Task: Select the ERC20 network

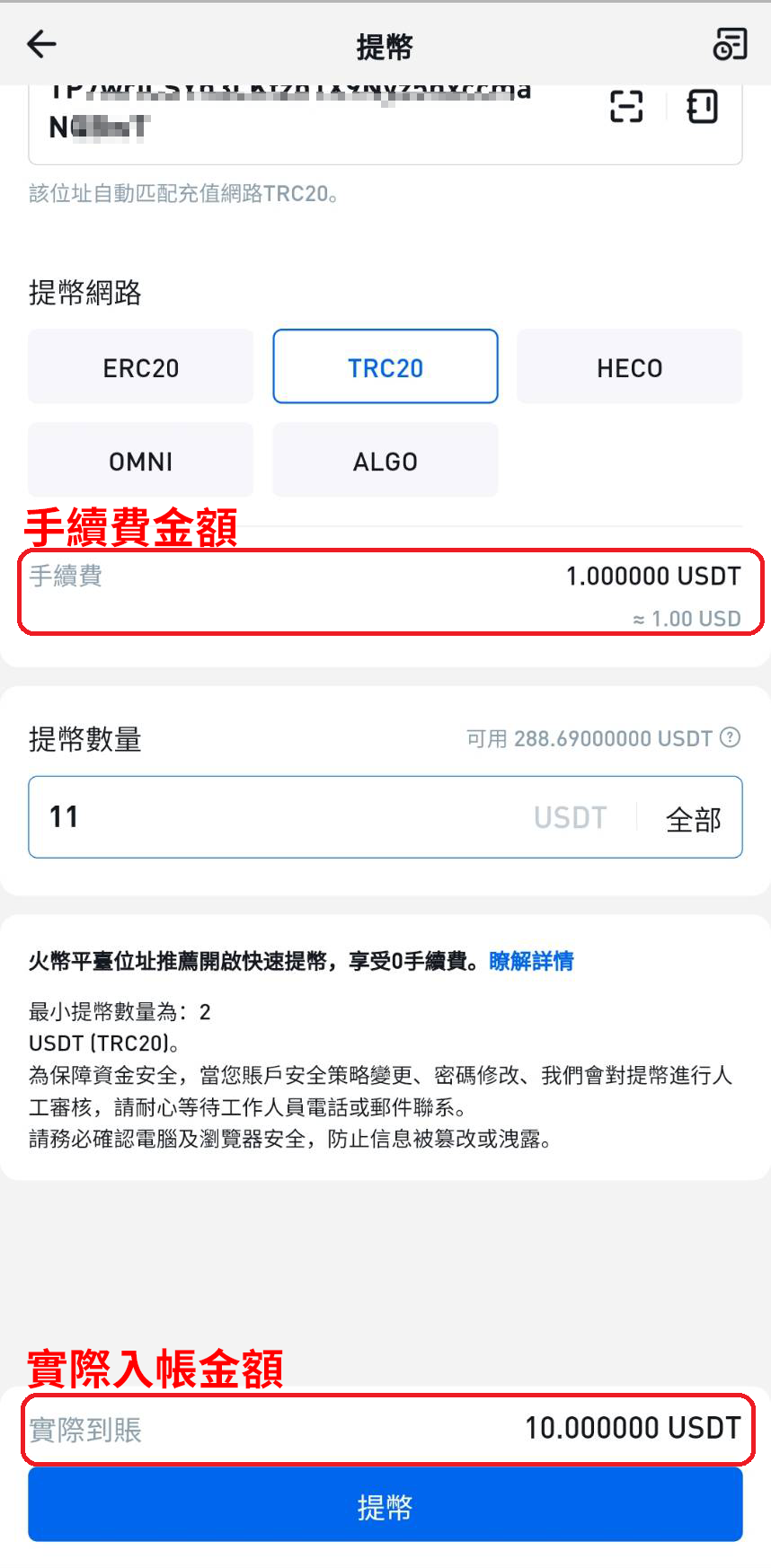Action: coord(141,367)
